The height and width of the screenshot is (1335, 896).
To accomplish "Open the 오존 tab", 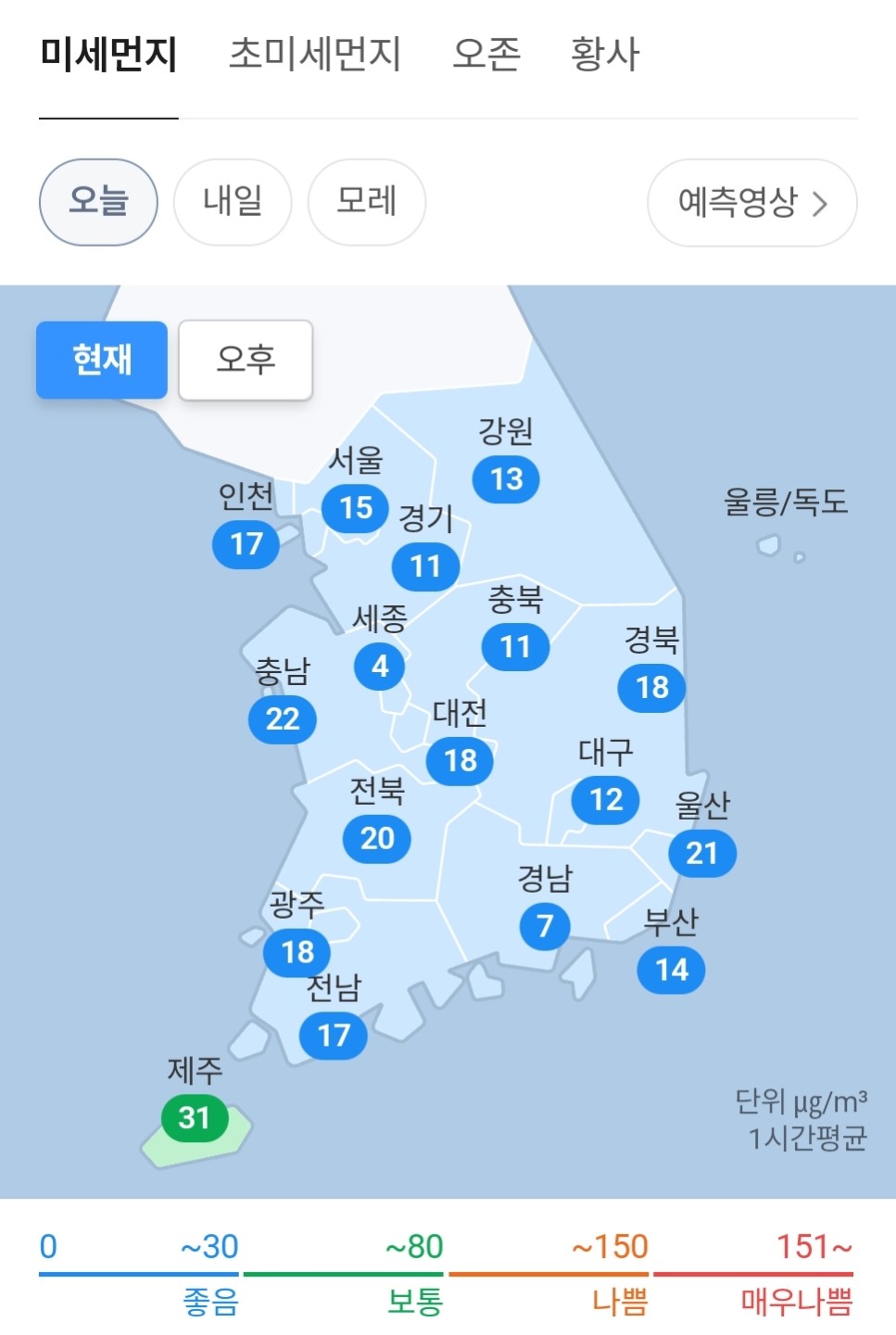I will [x=486, y=55].
